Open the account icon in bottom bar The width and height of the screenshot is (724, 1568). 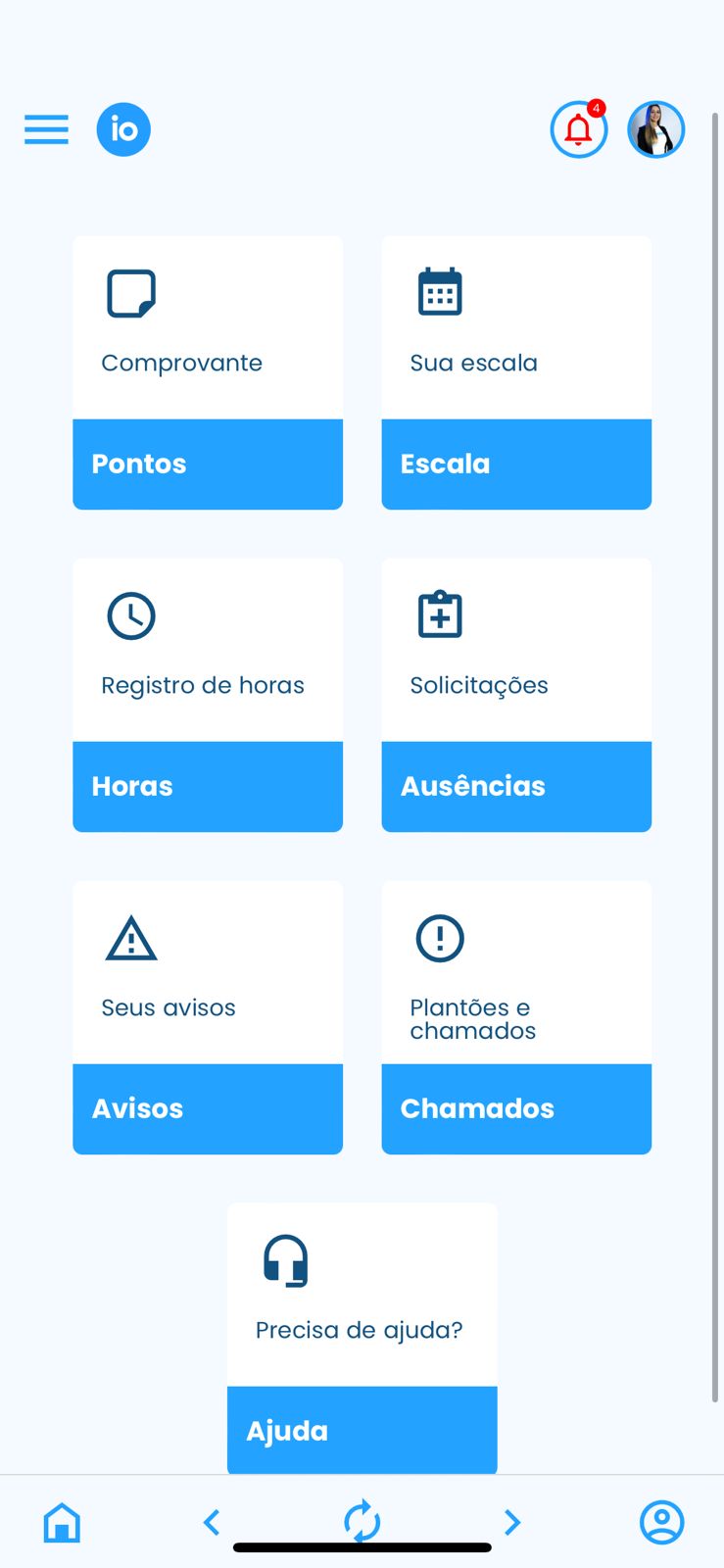[x=661, y=1522]
